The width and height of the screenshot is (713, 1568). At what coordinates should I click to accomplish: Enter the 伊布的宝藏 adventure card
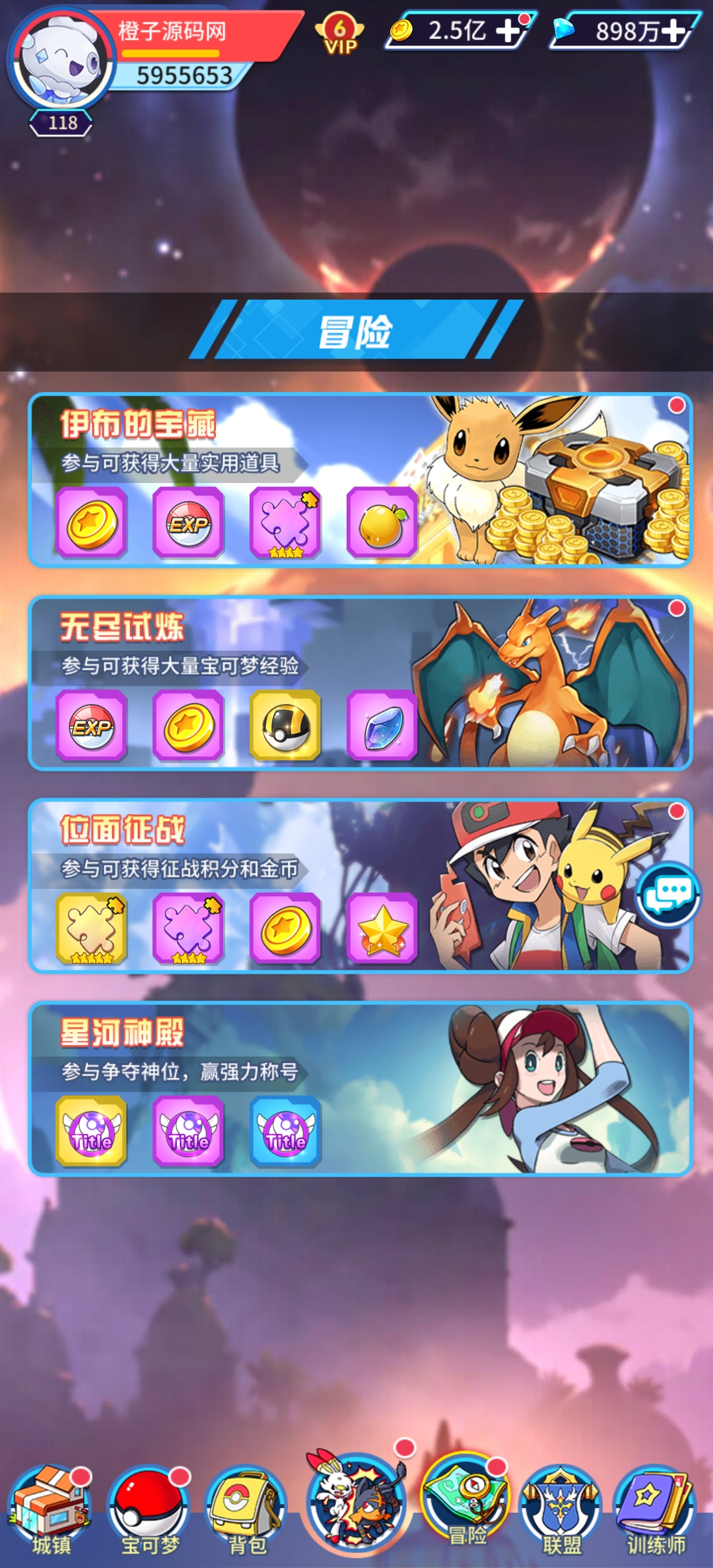point(360,480)
